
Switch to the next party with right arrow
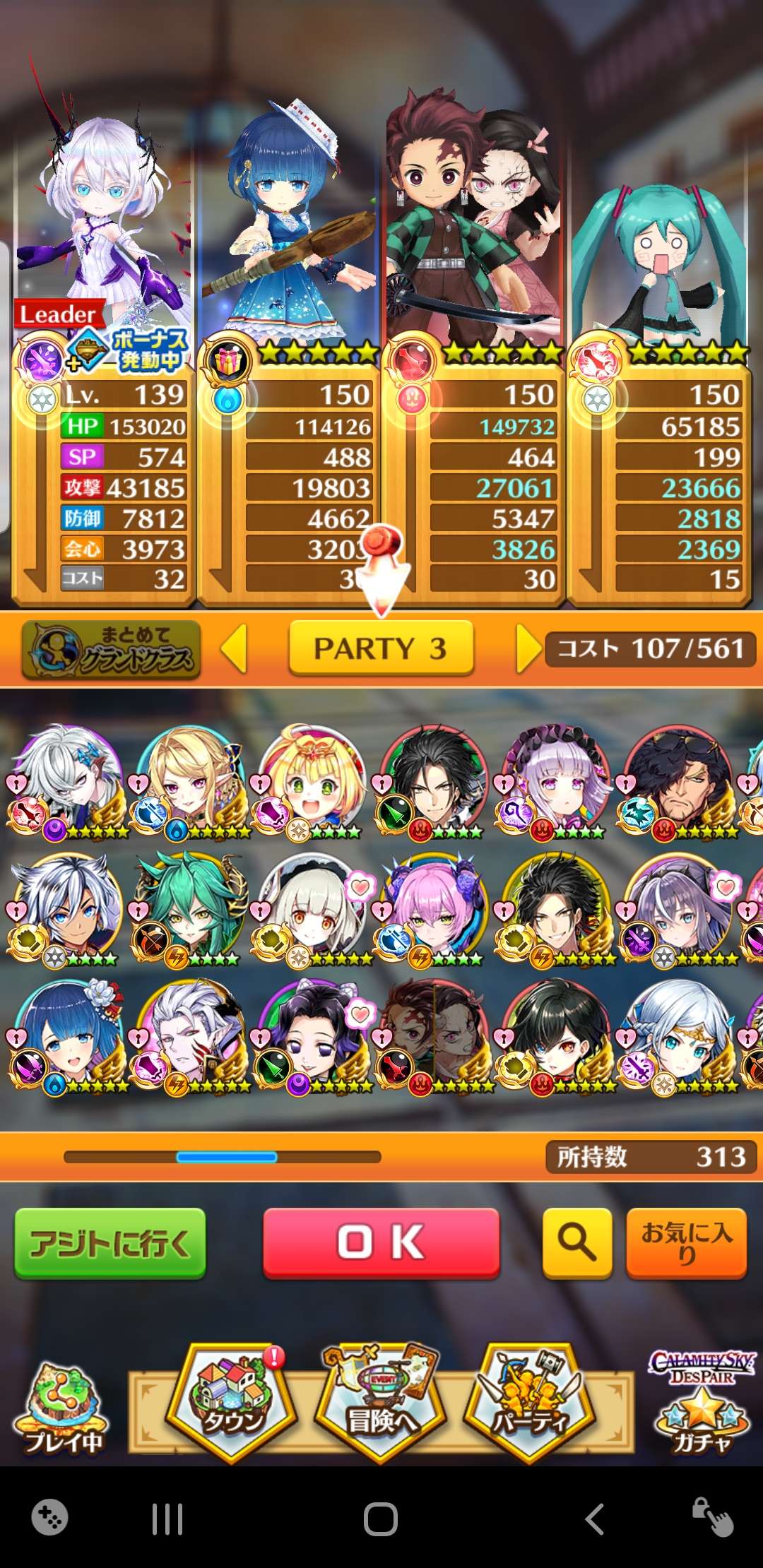pos(527,648)
